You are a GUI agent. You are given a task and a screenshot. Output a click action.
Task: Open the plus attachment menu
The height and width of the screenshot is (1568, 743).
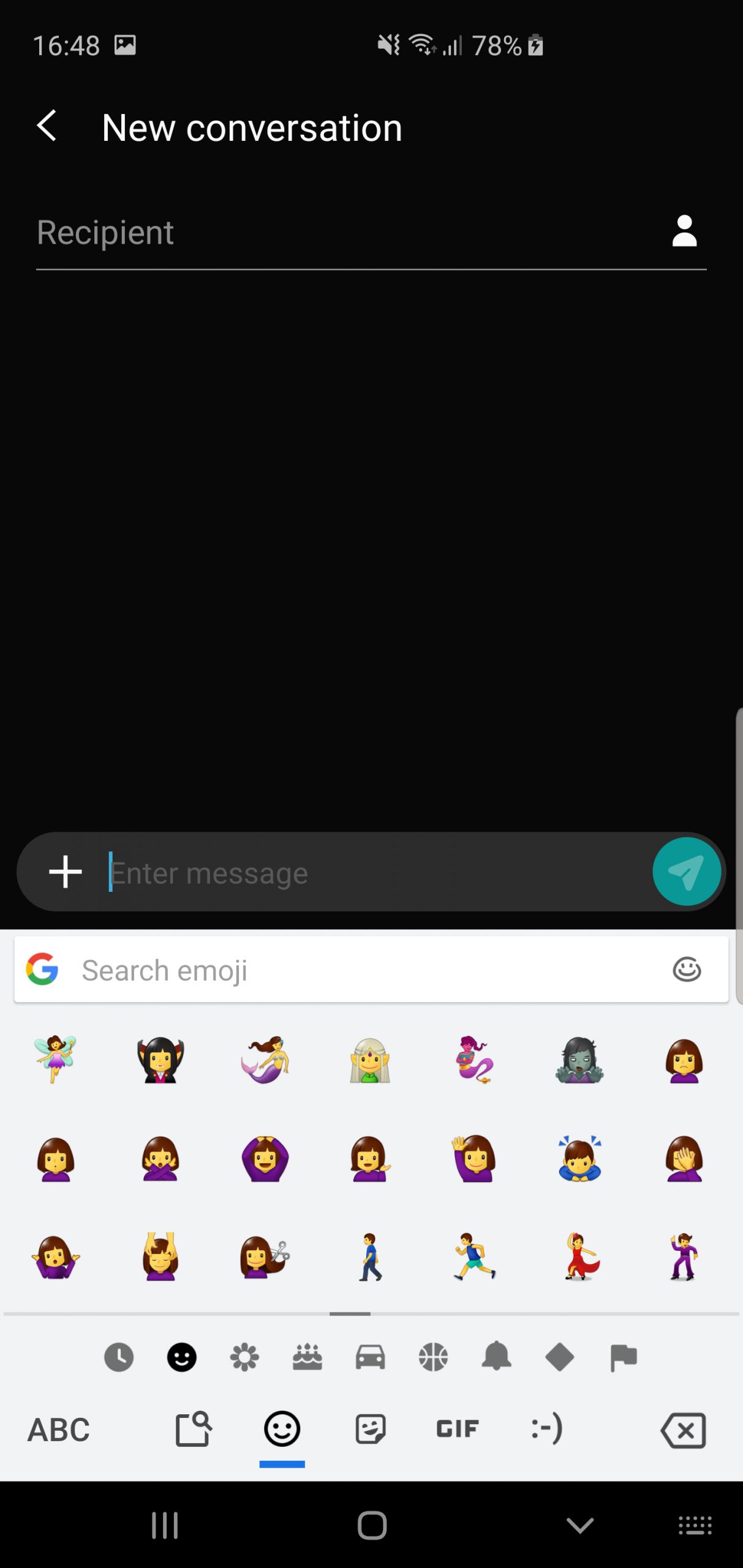tap(65, 872)
